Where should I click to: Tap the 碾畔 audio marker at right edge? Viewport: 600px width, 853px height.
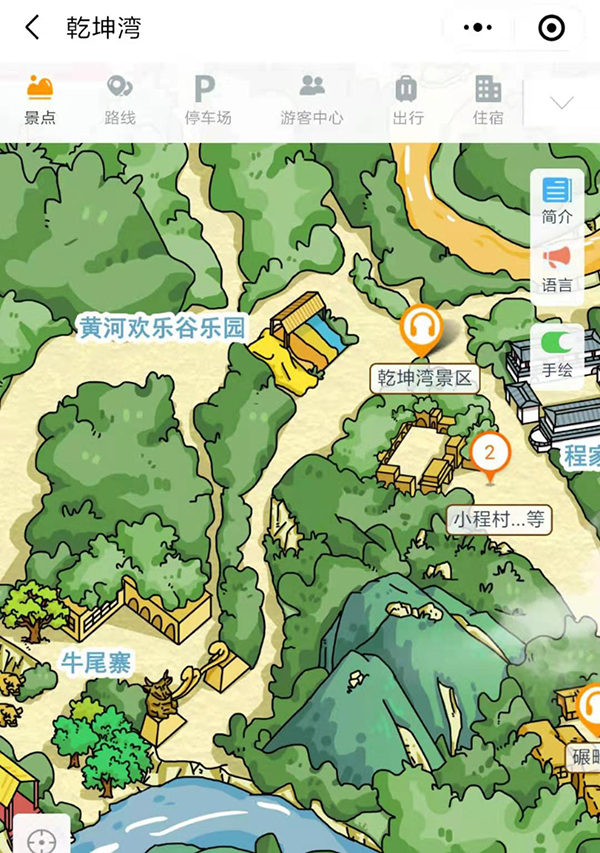click(x=590, y=708)
